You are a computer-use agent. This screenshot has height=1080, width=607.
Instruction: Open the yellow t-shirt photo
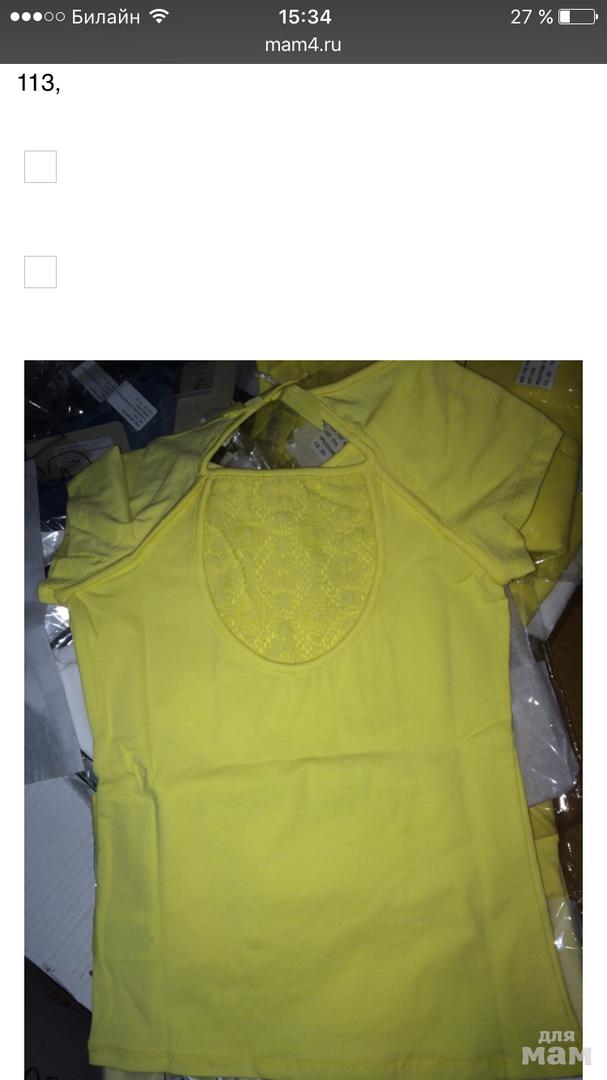(x=303, y=720)
